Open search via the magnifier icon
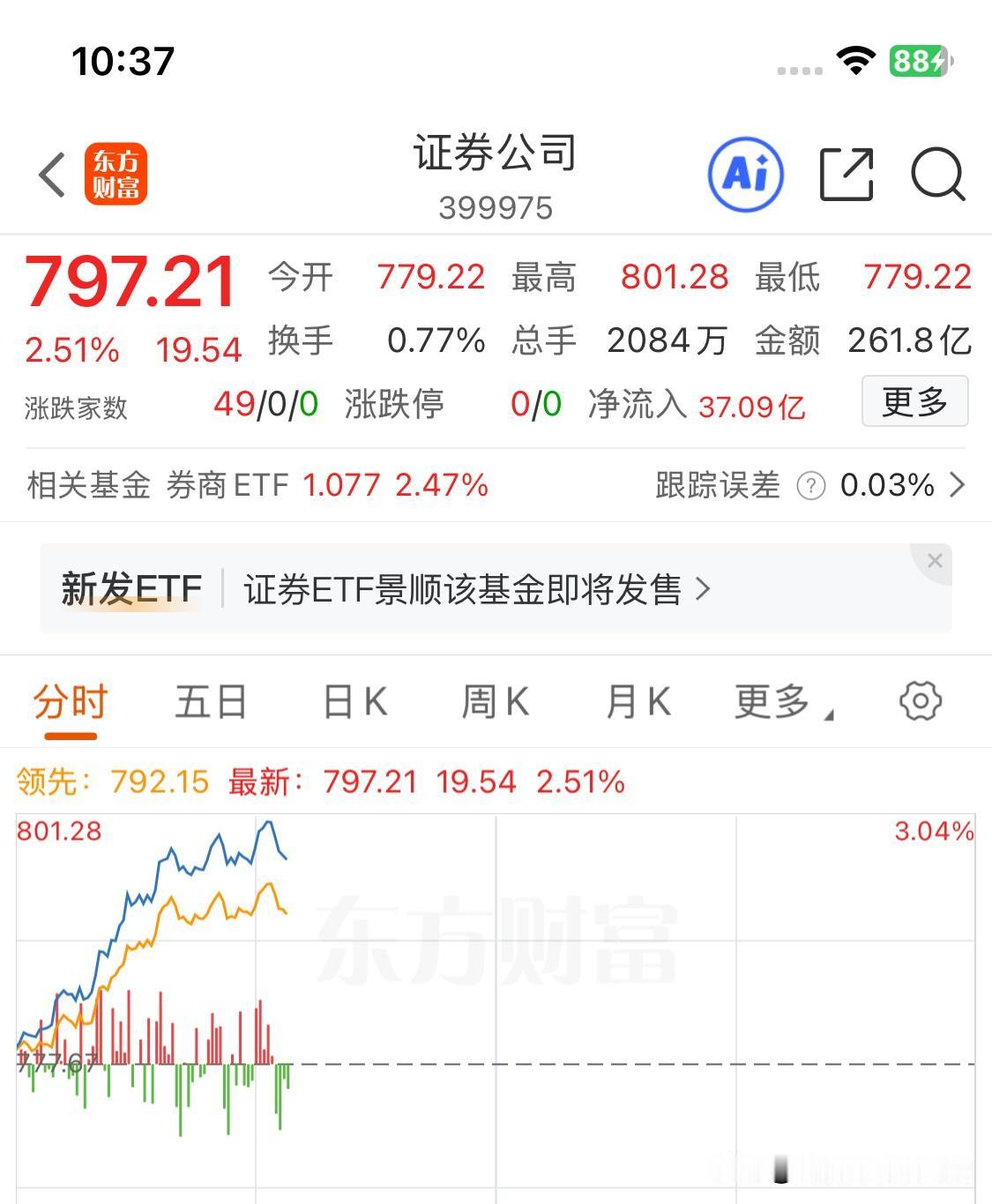992x1204 pixels. pos(938,175)
